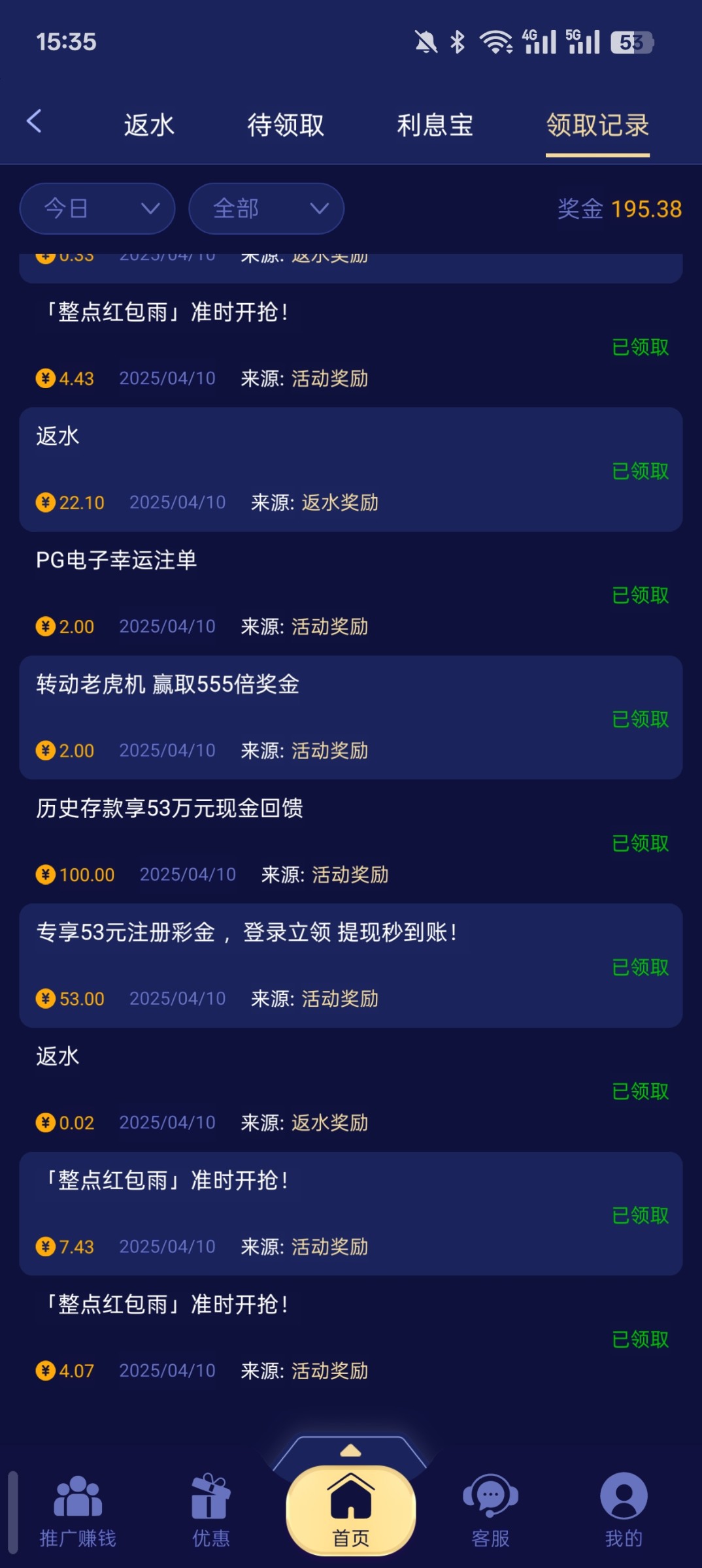
Task: Expand the 今日 date filter dropdown
Action: [97, 208]
